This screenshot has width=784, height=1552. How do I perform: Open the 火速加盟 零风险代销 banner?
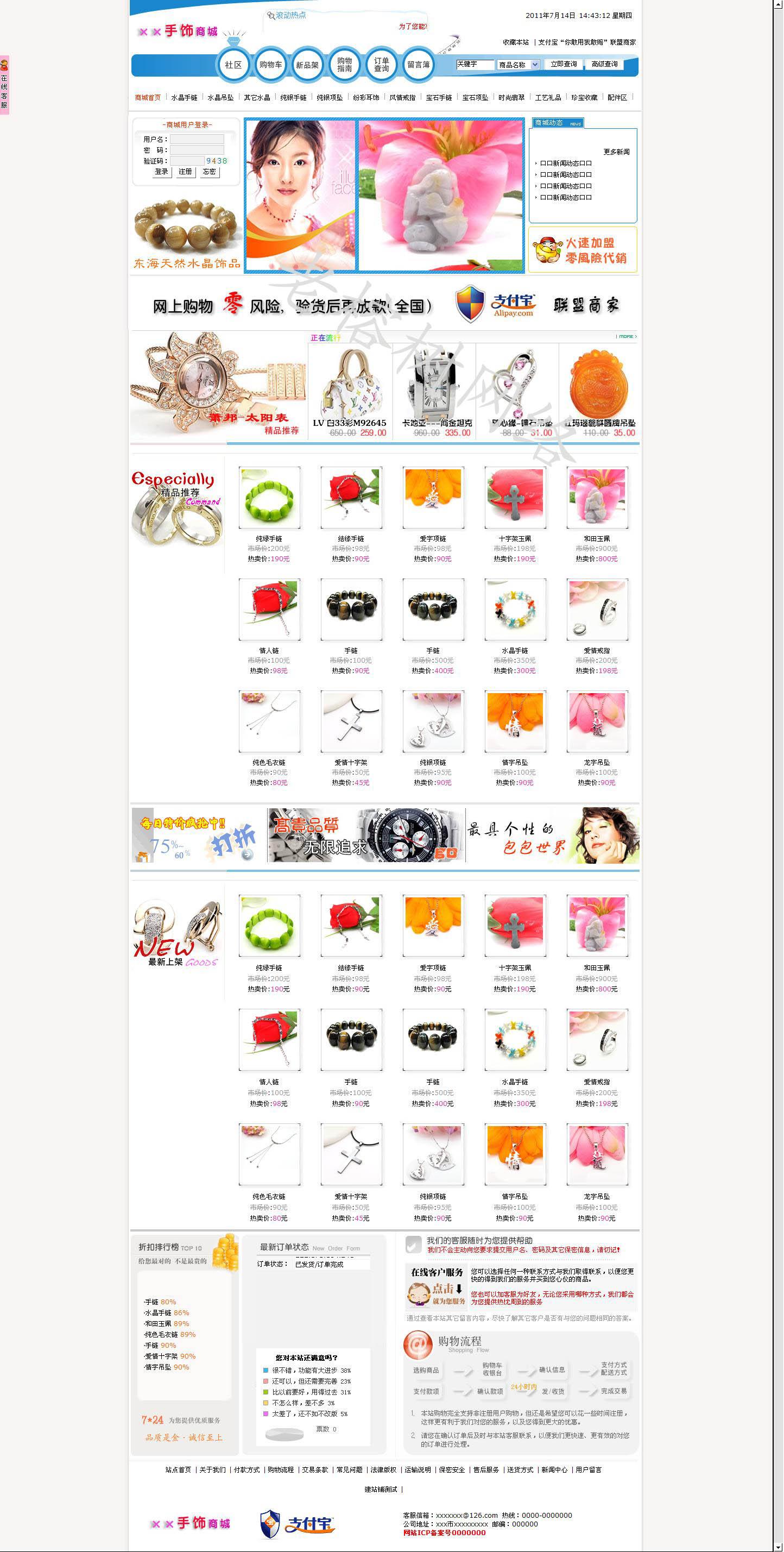pyautogui.click(x=583, y=249)
